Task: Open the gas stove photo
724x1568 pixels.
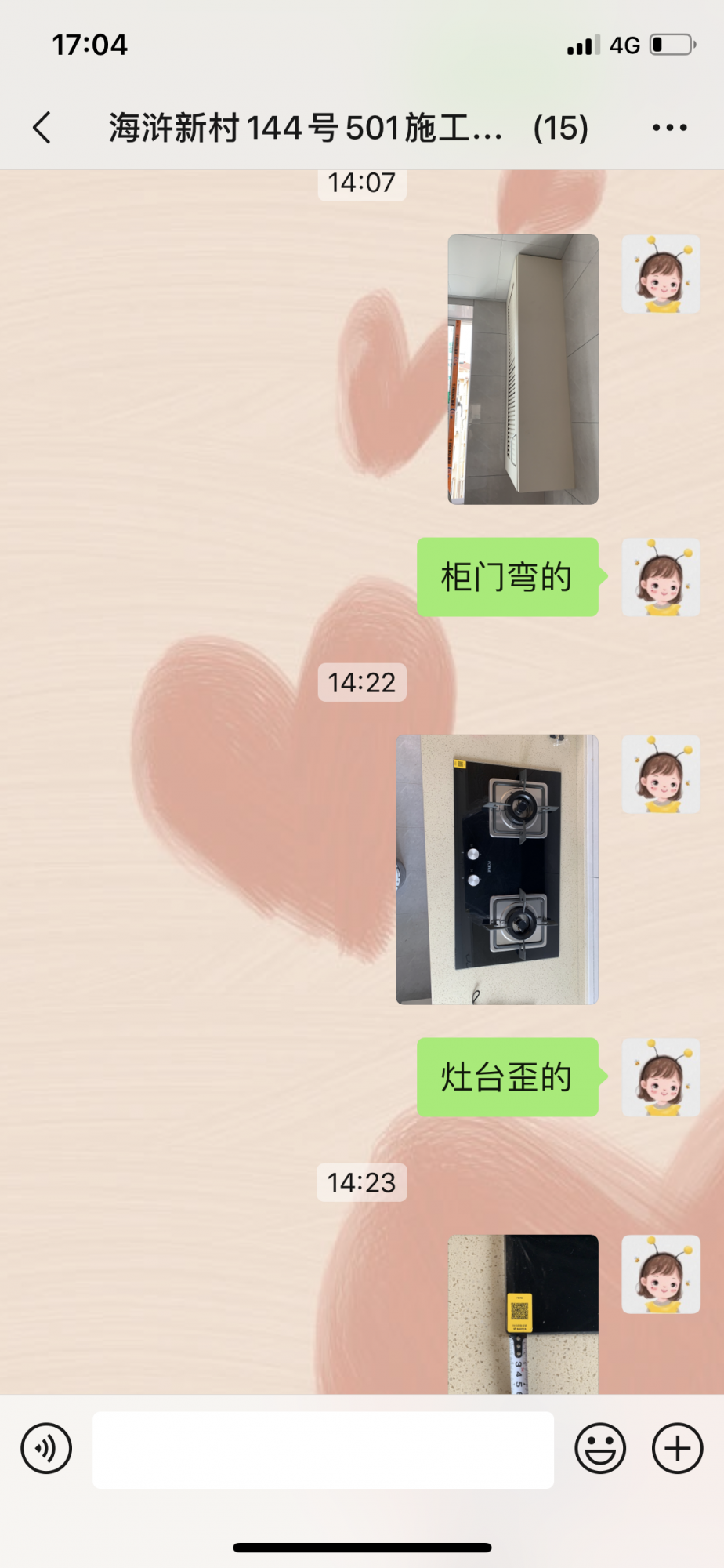Action: [x=497, y=869]
